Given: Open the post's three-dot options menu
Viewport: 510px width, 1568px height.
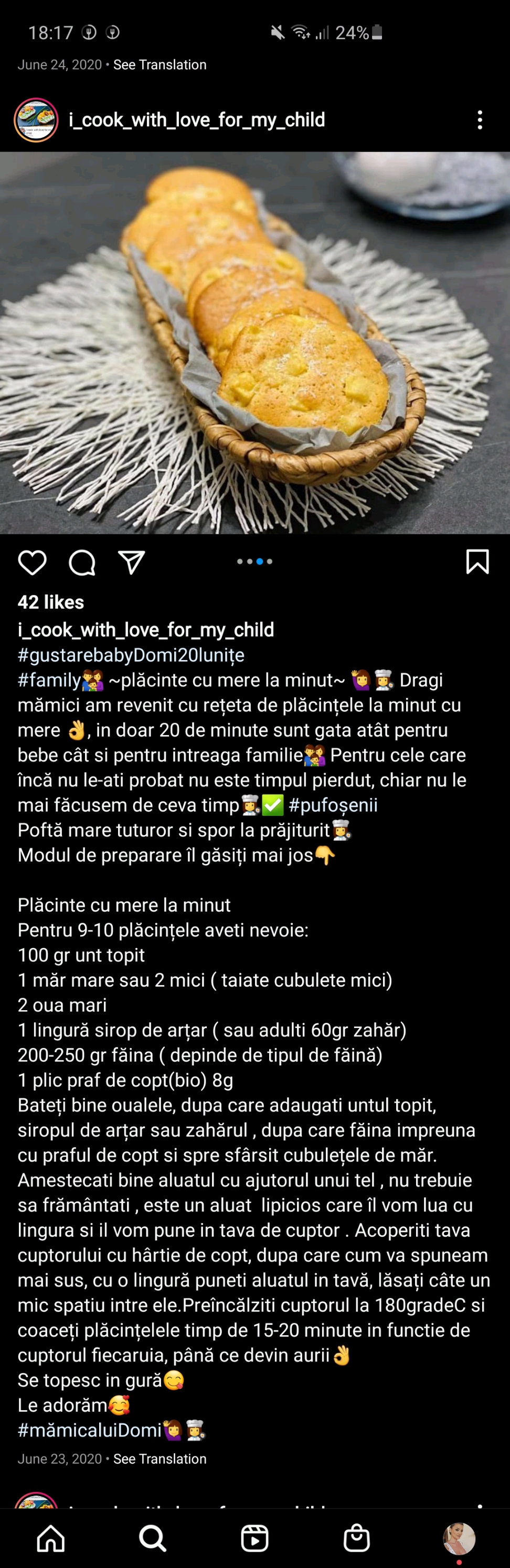Looking at the screenshot, I should point(480,120).
